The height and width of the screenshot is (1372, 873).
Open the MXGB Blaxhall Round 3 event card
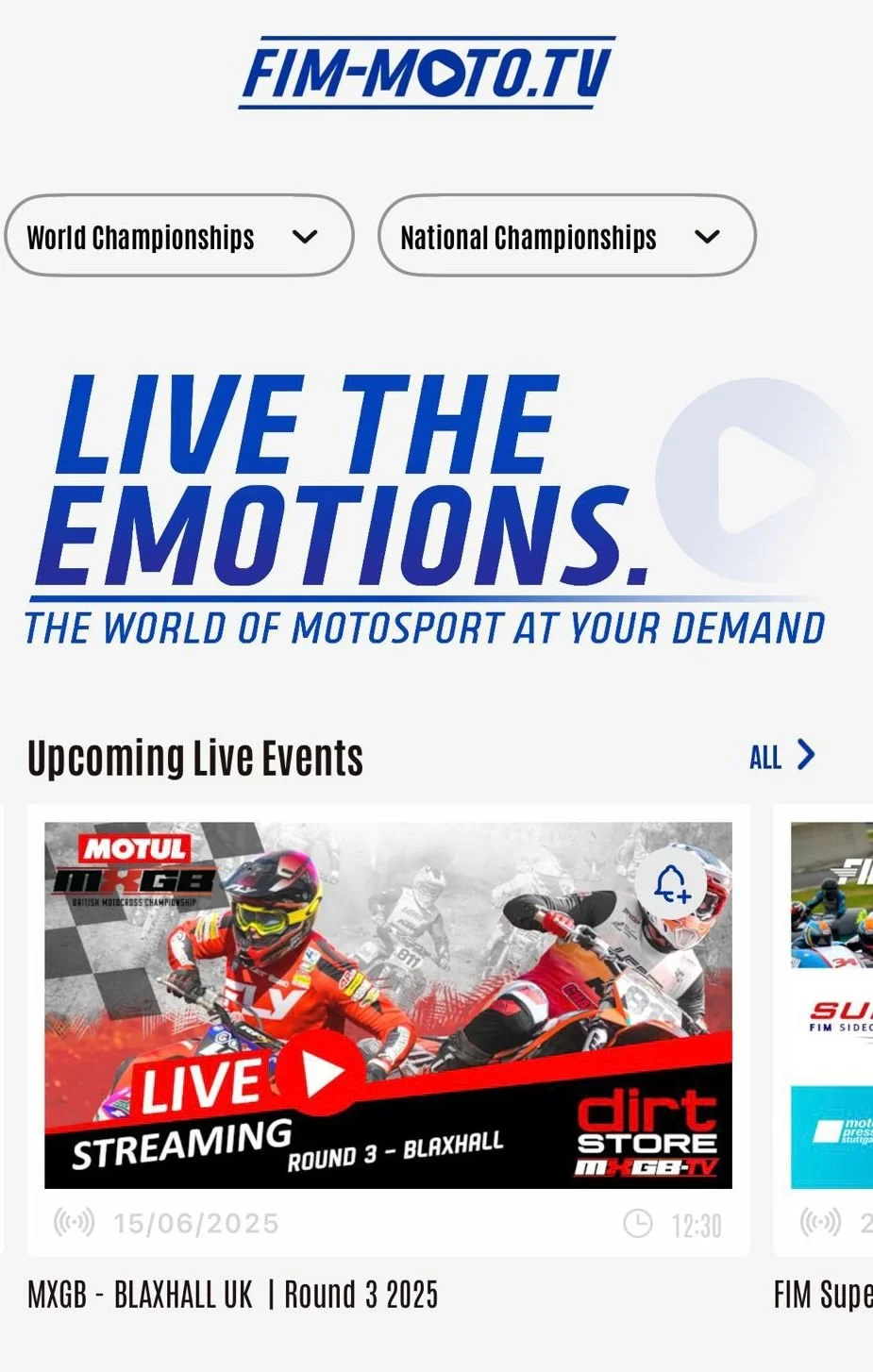[388, 1029]
